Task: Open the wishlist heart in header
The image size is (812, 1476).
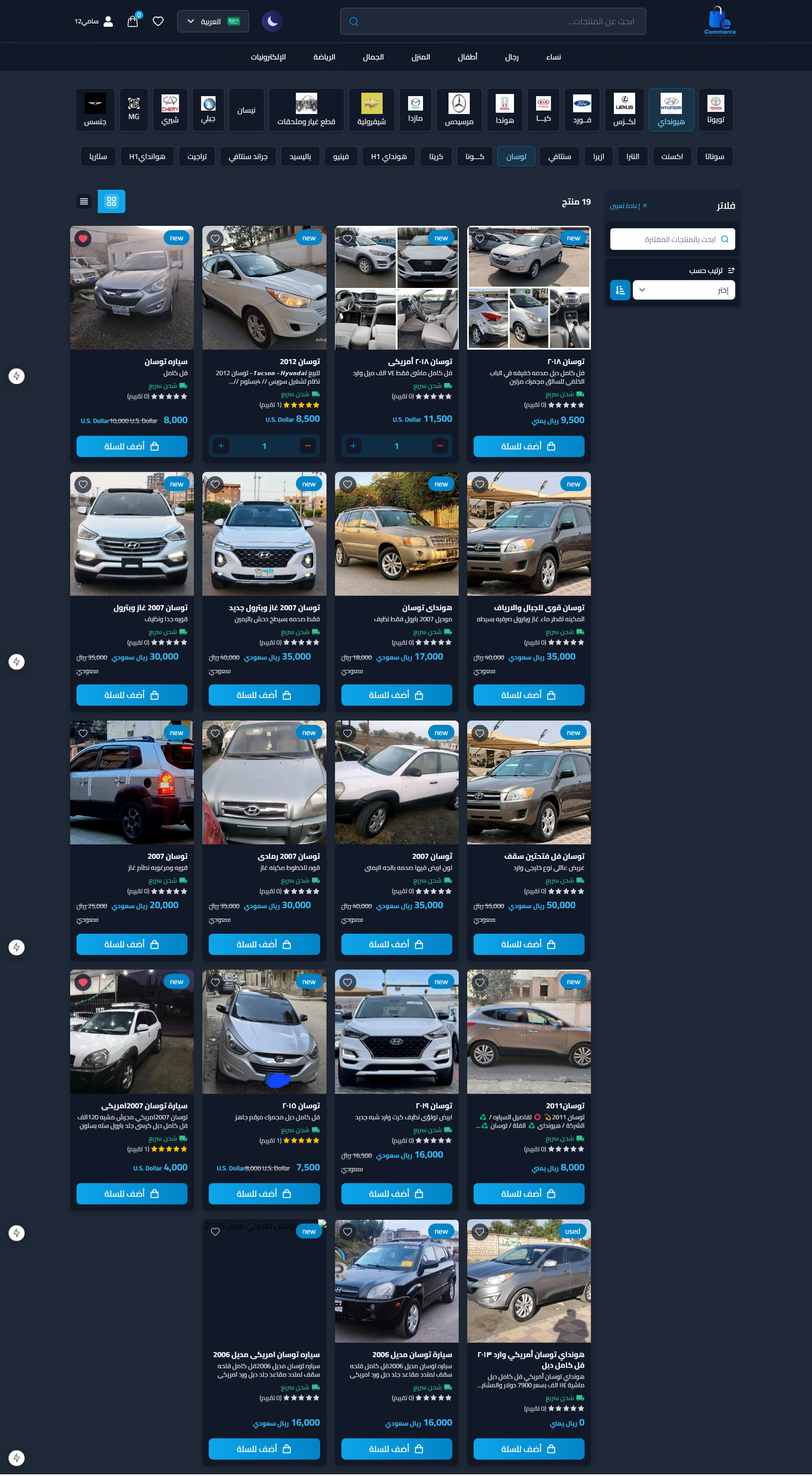Action: tap(158, 21)
